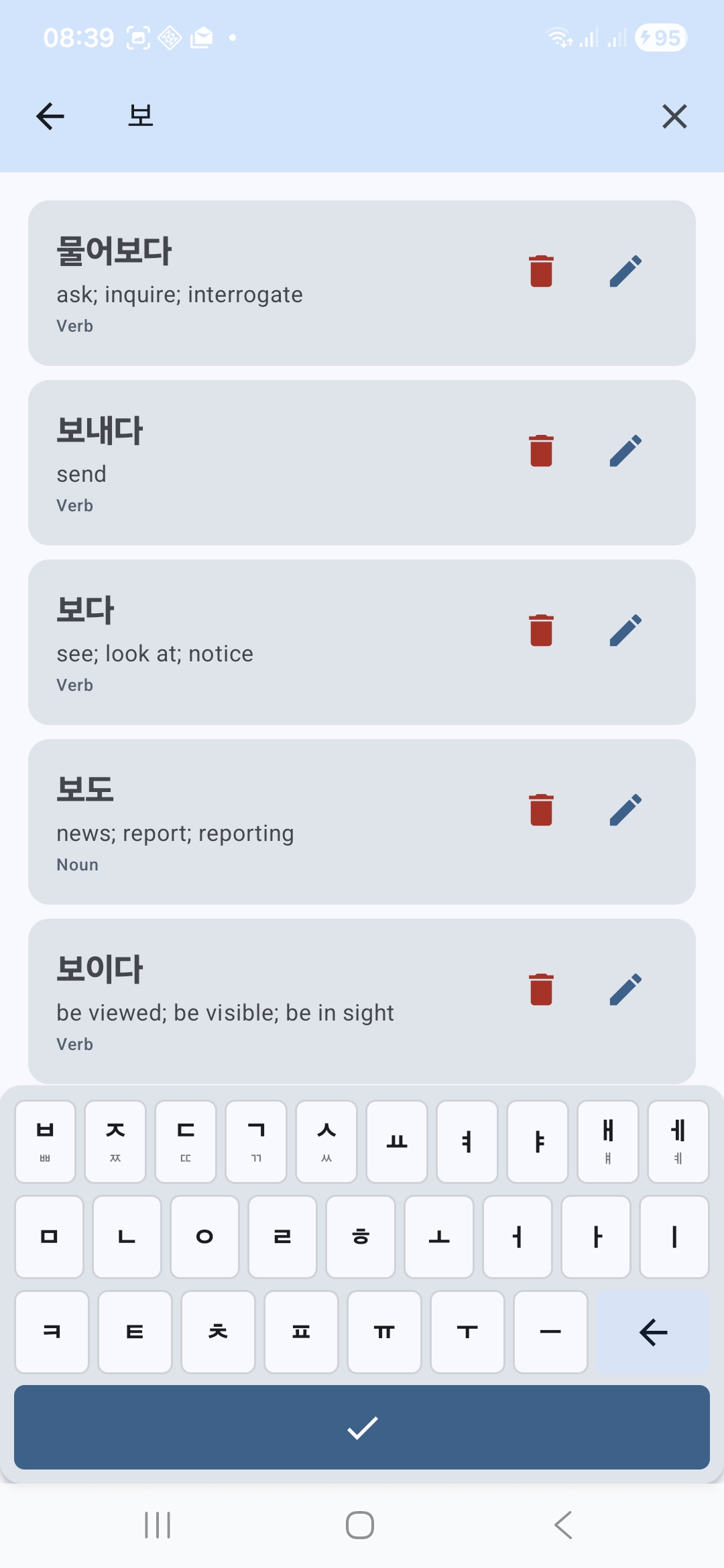Type the ㅂ key on the keyboard
Screen dimensions: 724x1568
click(x=45, y=1141)
